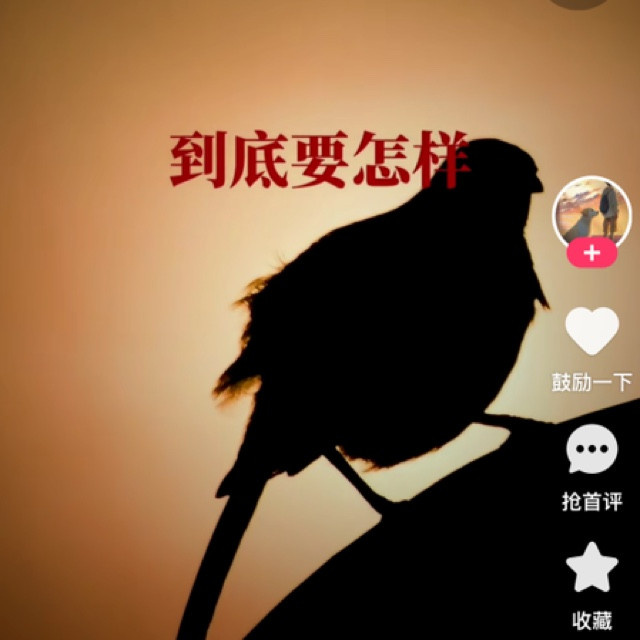The image size is (640, 640).
Task: Open comments via 抢首评
Action: pos(592,453)
